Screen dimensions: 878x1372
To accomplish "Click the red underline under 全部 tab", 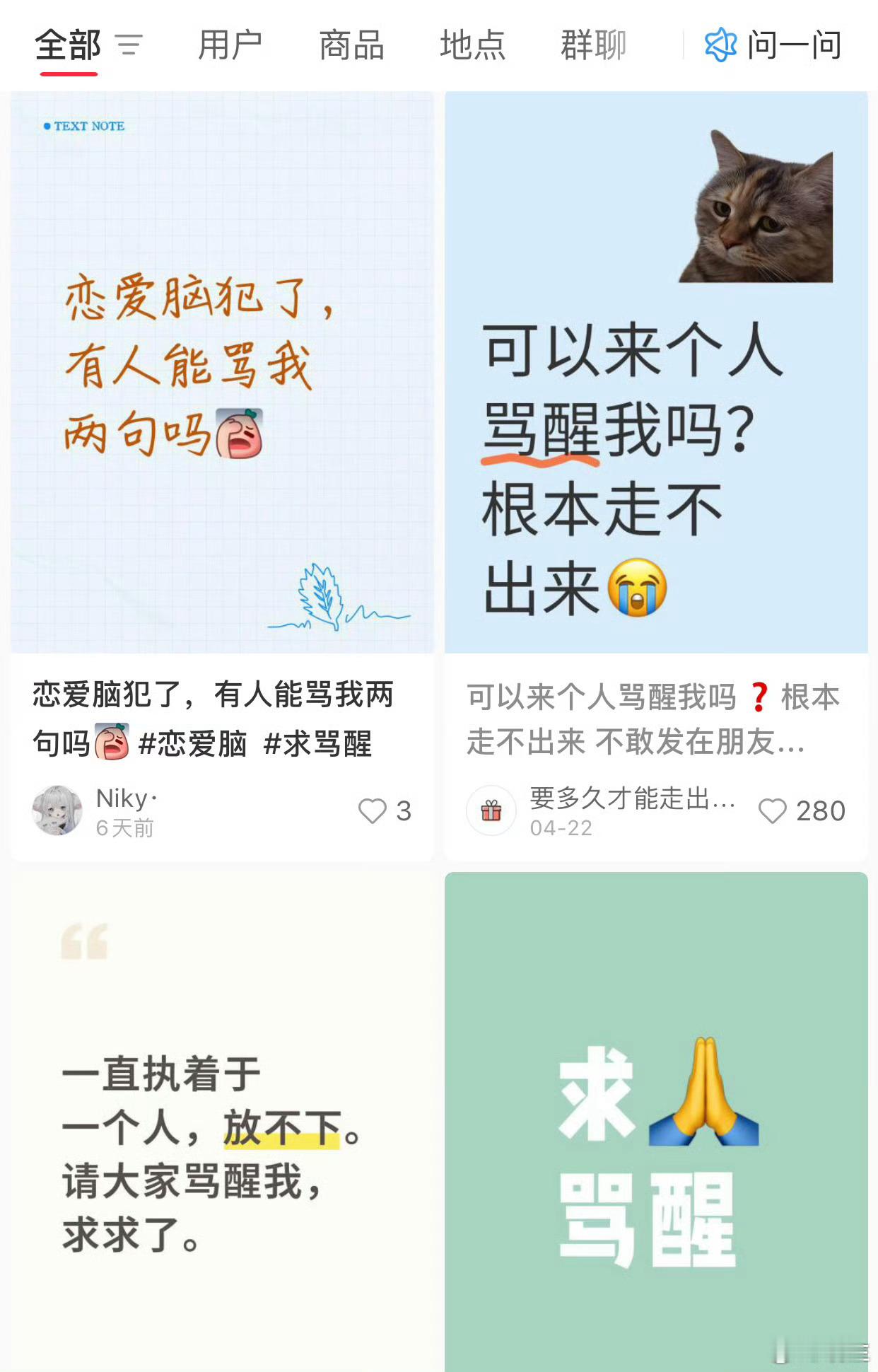I will (69, 75).
